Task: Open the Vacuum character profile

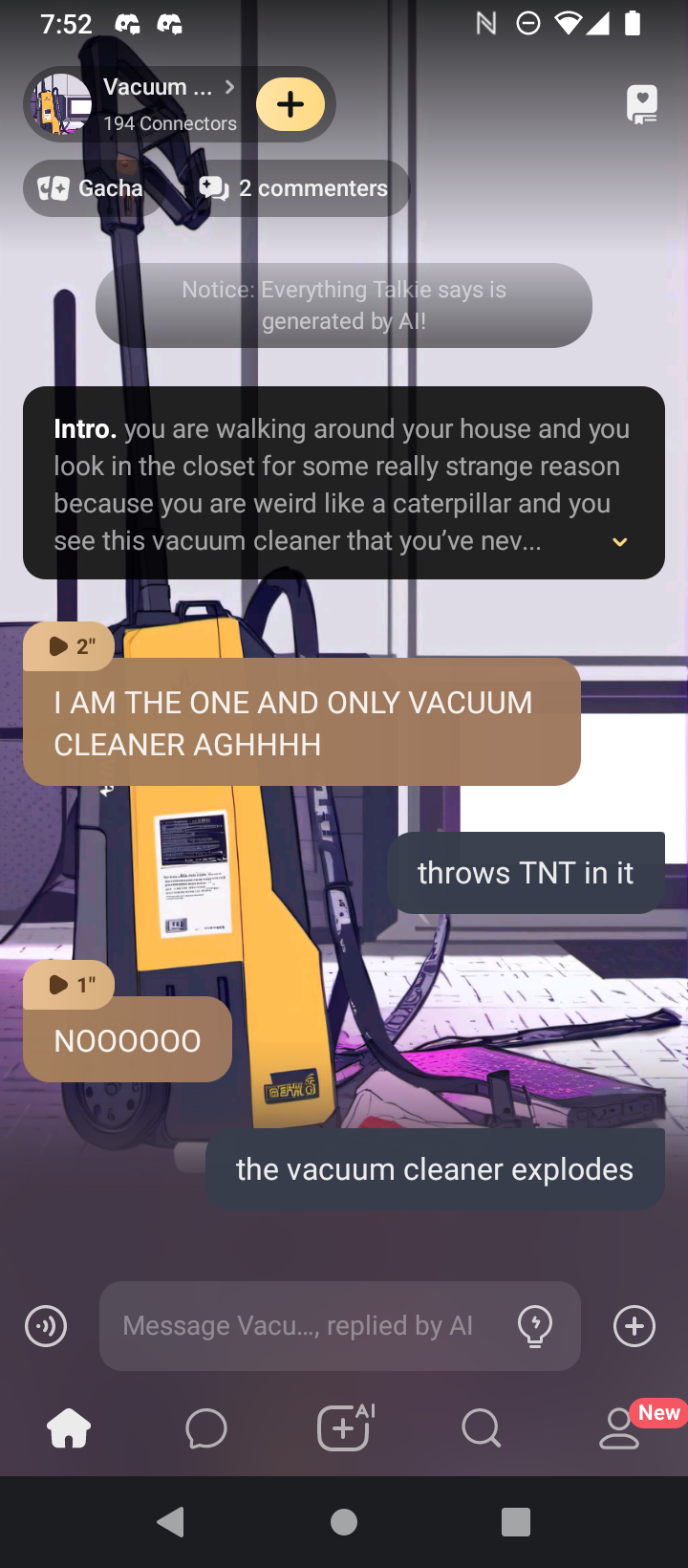Action: point(143,103)
